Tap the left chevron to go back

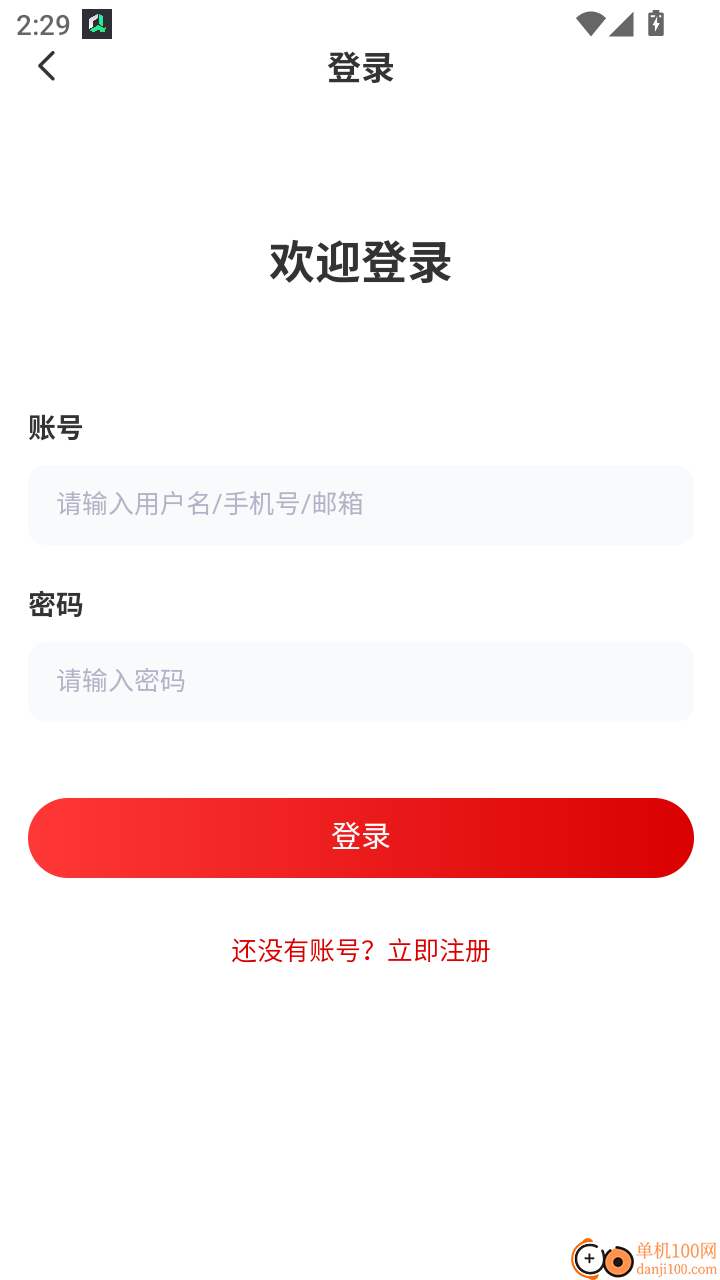47,65
